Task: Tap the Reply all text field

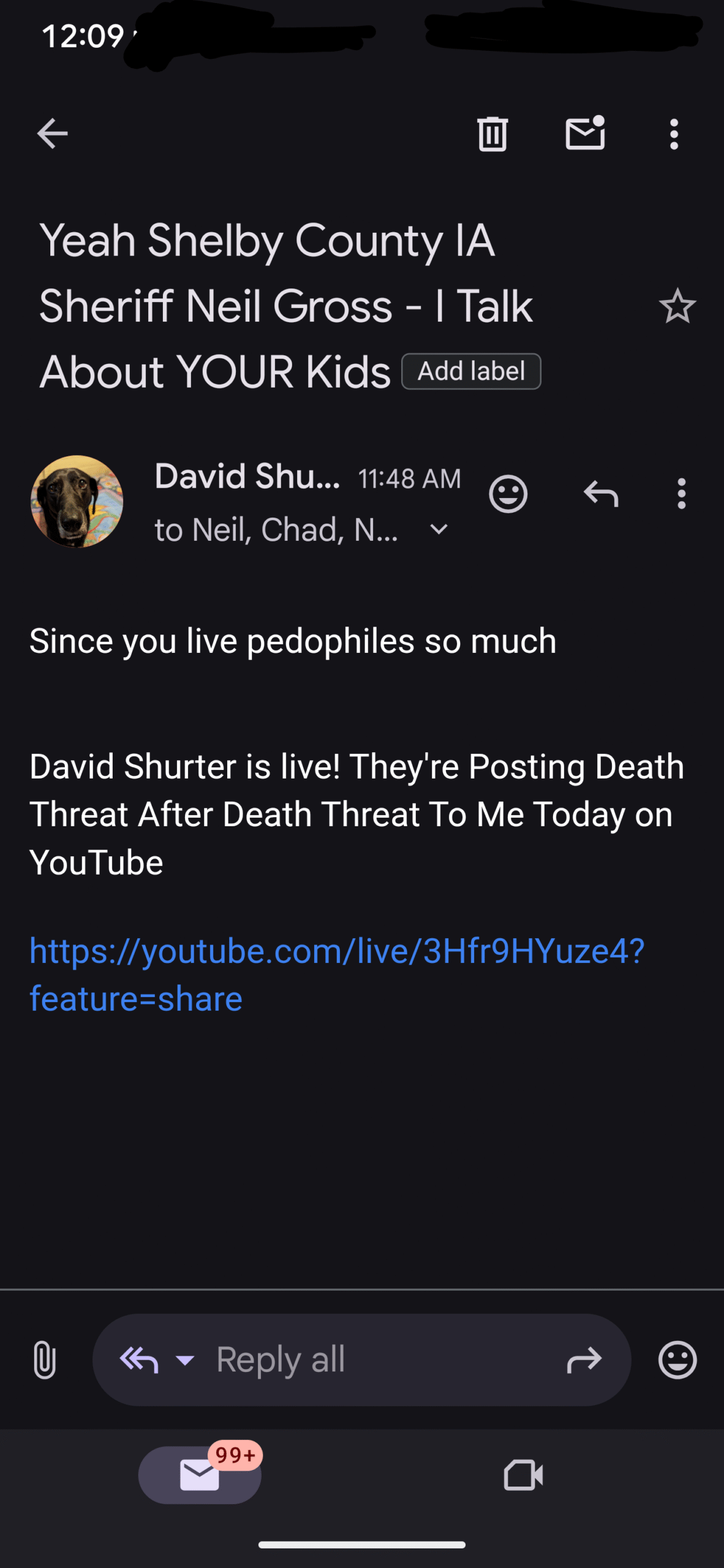Action: (x=361, y=1360)
